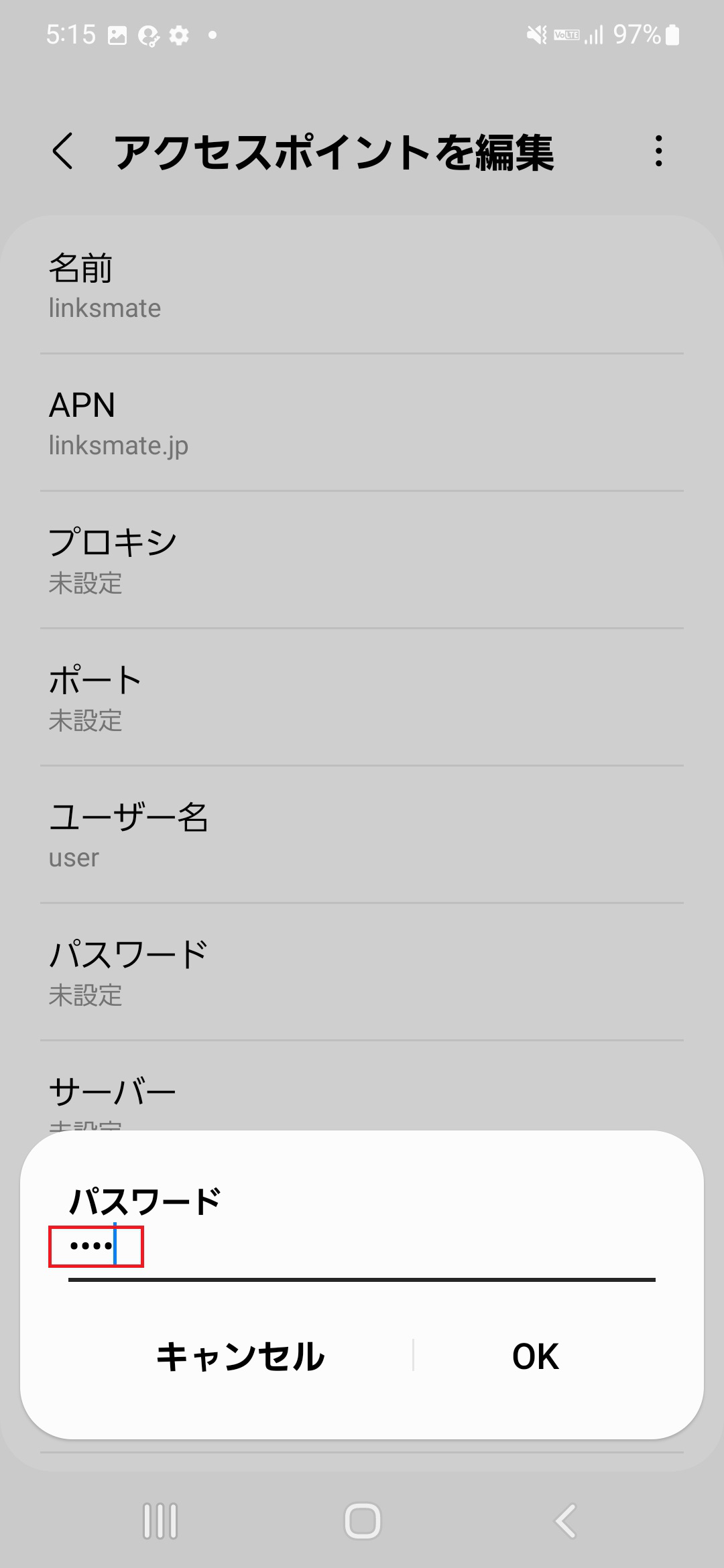724x1568 pixels.
Task: Select the password dots in the input field
Action: tap(97, 1245)
